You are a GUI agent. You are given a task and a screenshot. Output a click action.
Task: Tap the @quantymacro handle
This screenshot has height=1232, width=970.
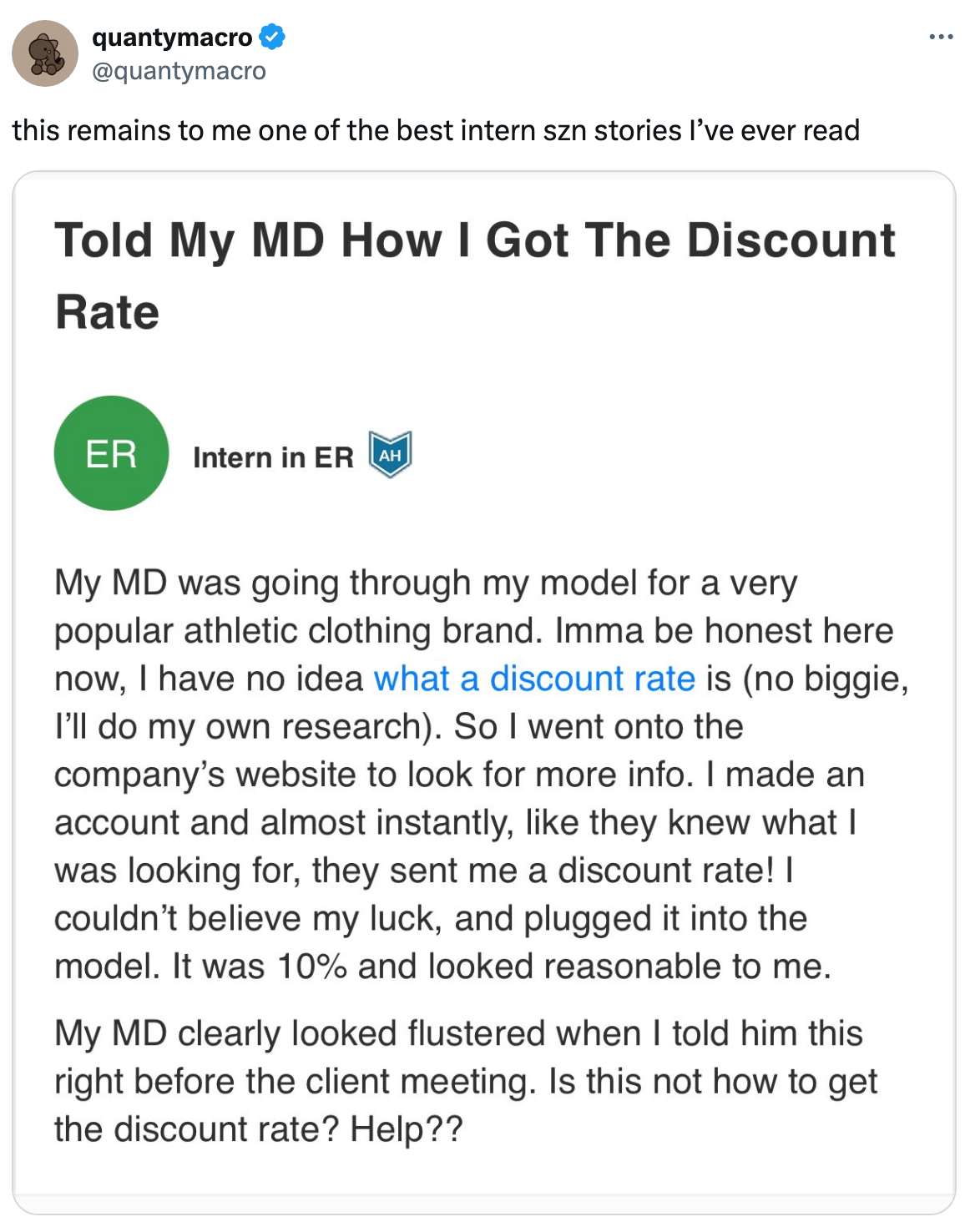tap(179, 72)
